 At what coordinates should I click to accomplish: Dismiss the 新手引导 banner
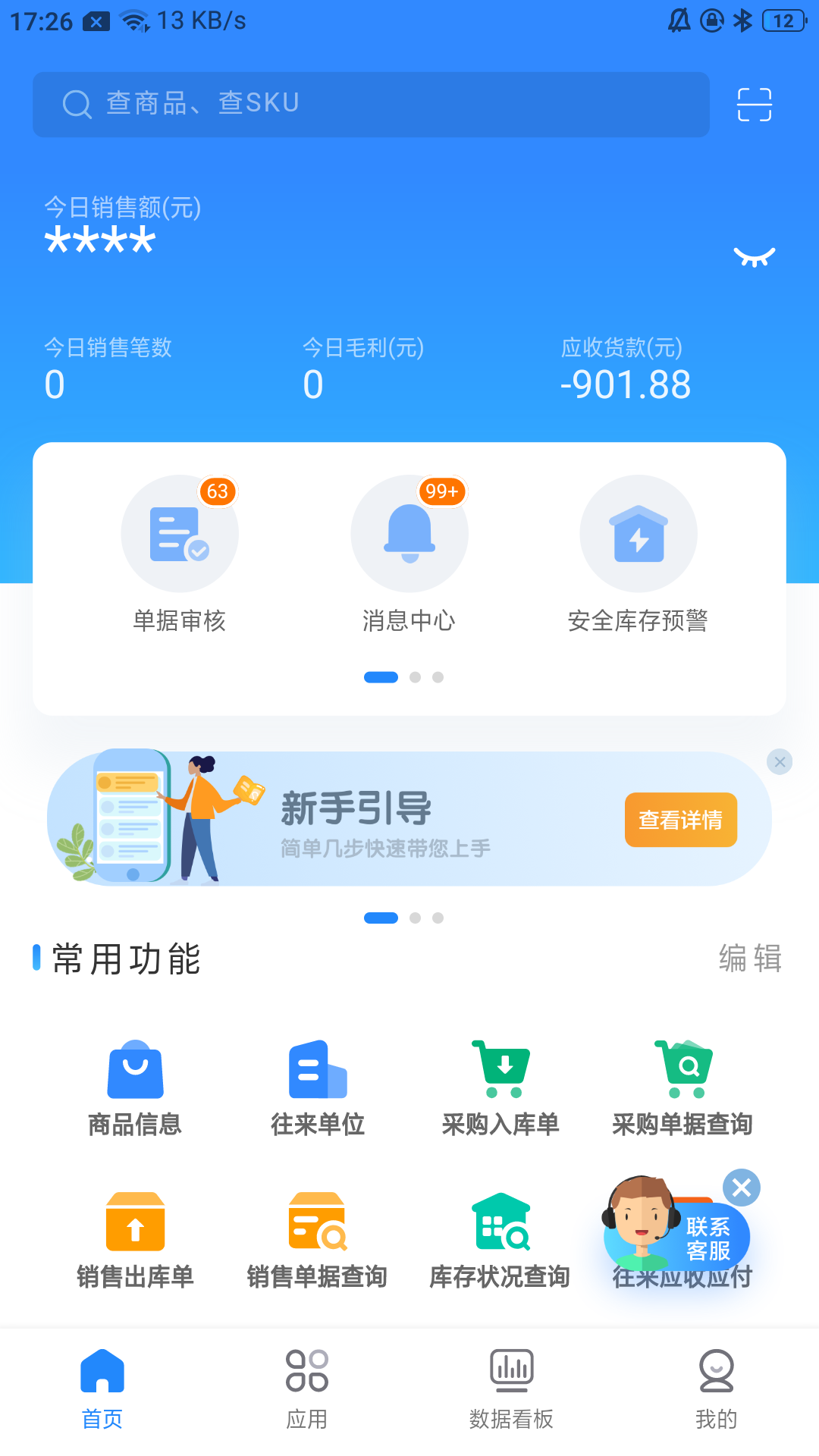coord(780,762)
